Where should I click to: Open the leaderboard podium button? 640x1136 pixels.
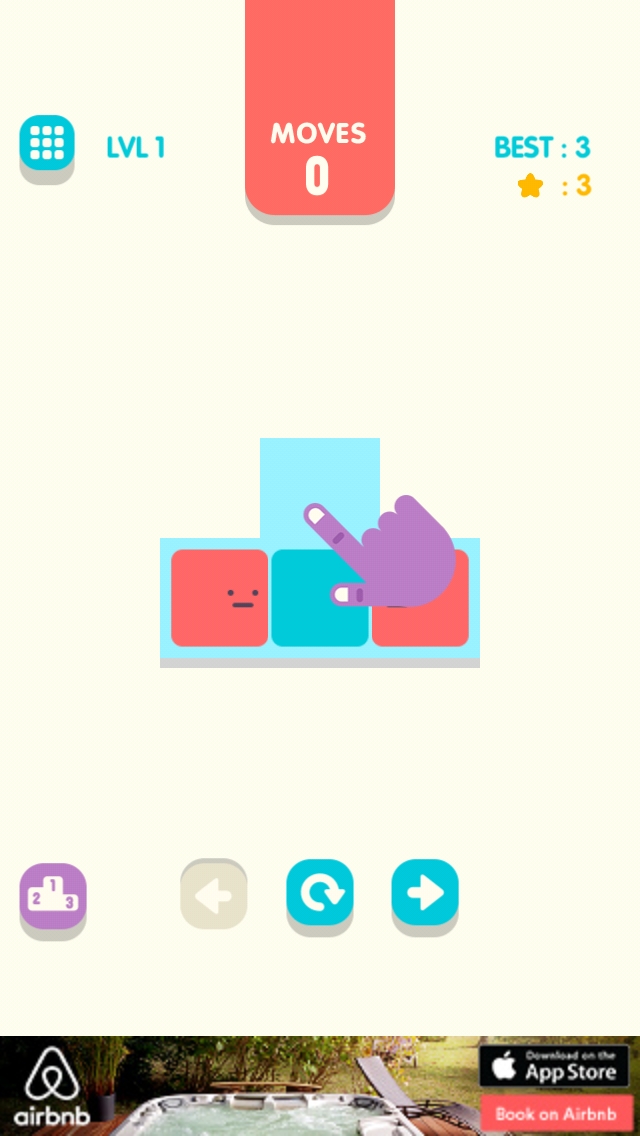(x=53, y=895)
